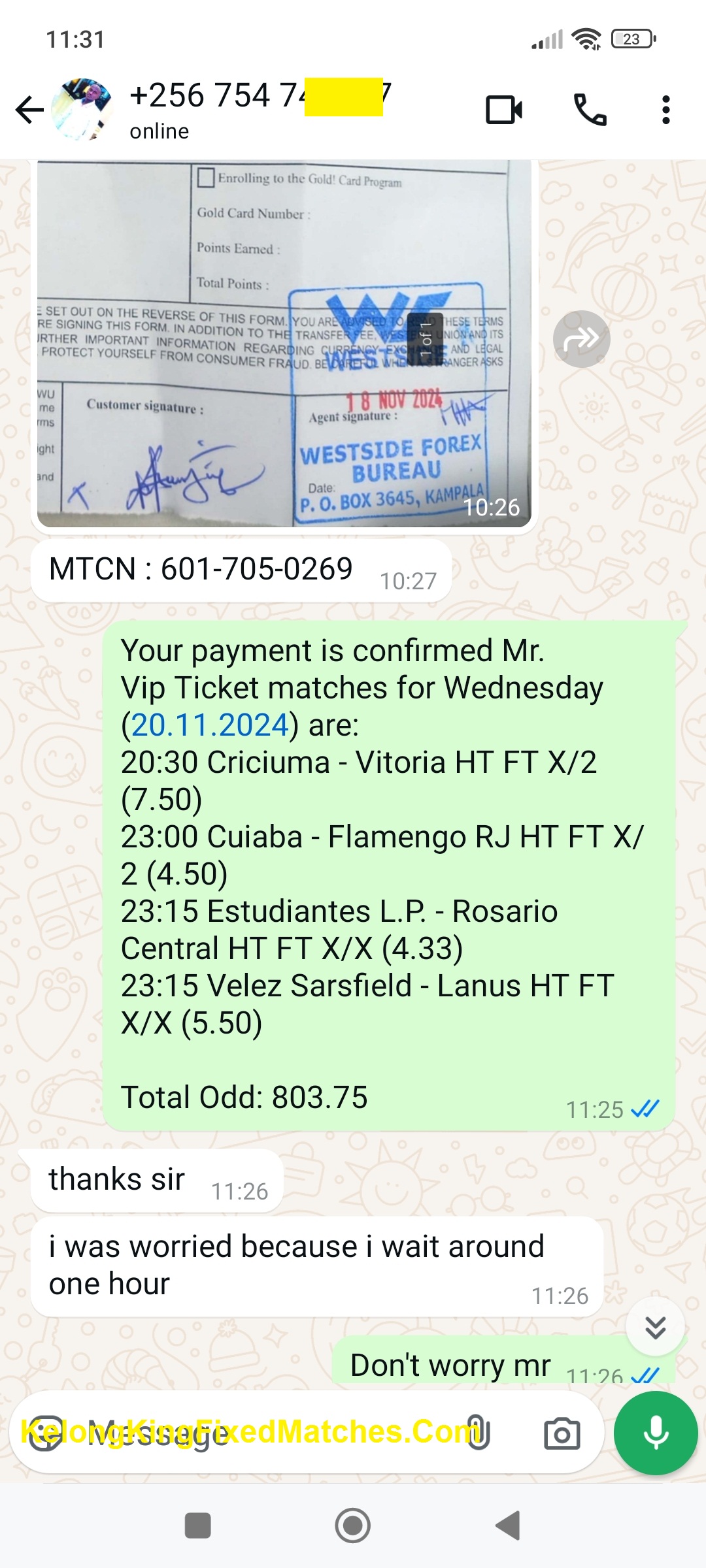Viewport: 706px width, 1568px height.
Task: Open the emoji picker
Action: 46,1433
